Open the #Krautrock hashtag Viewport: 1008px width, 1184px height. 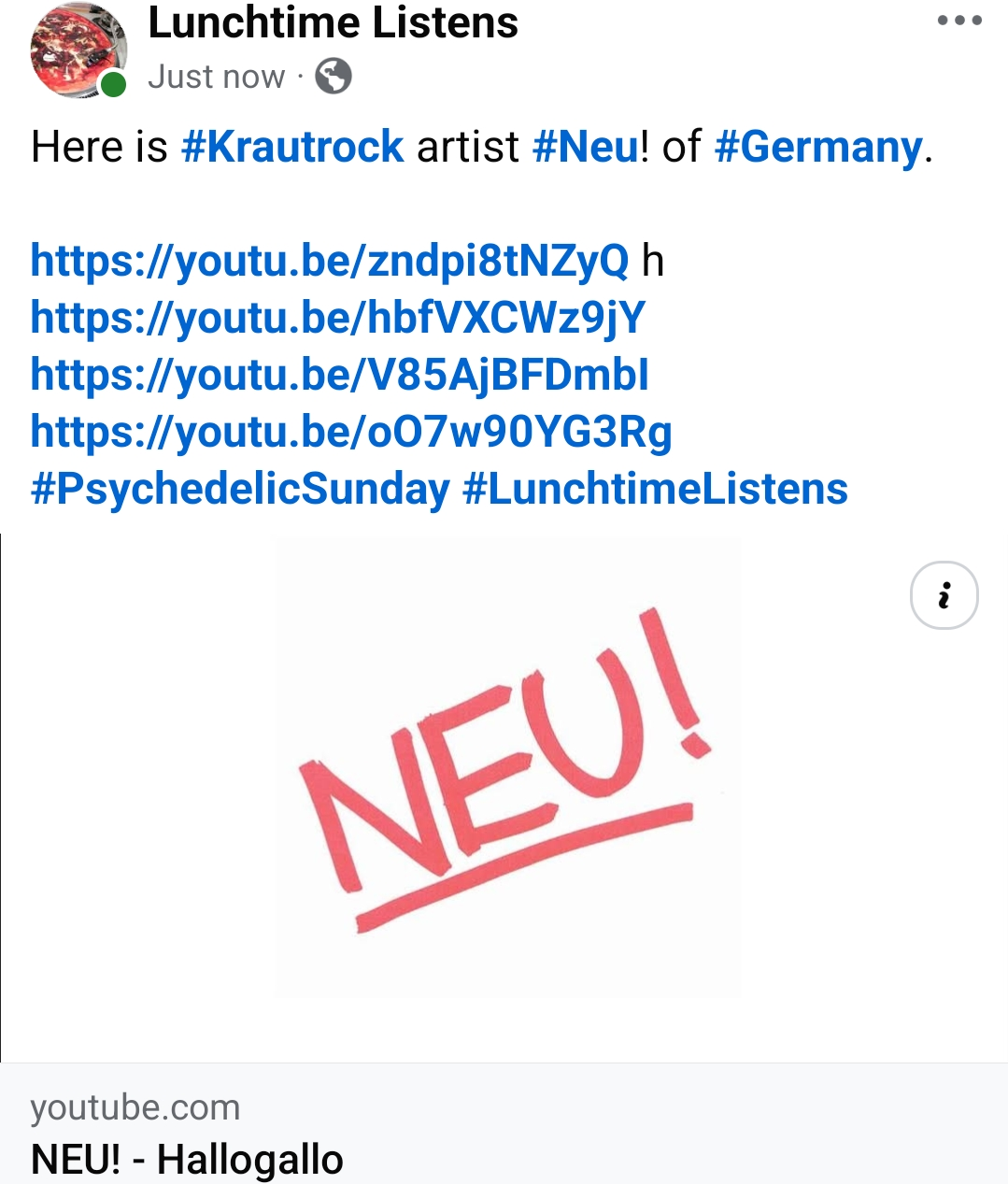pos(292,148)
